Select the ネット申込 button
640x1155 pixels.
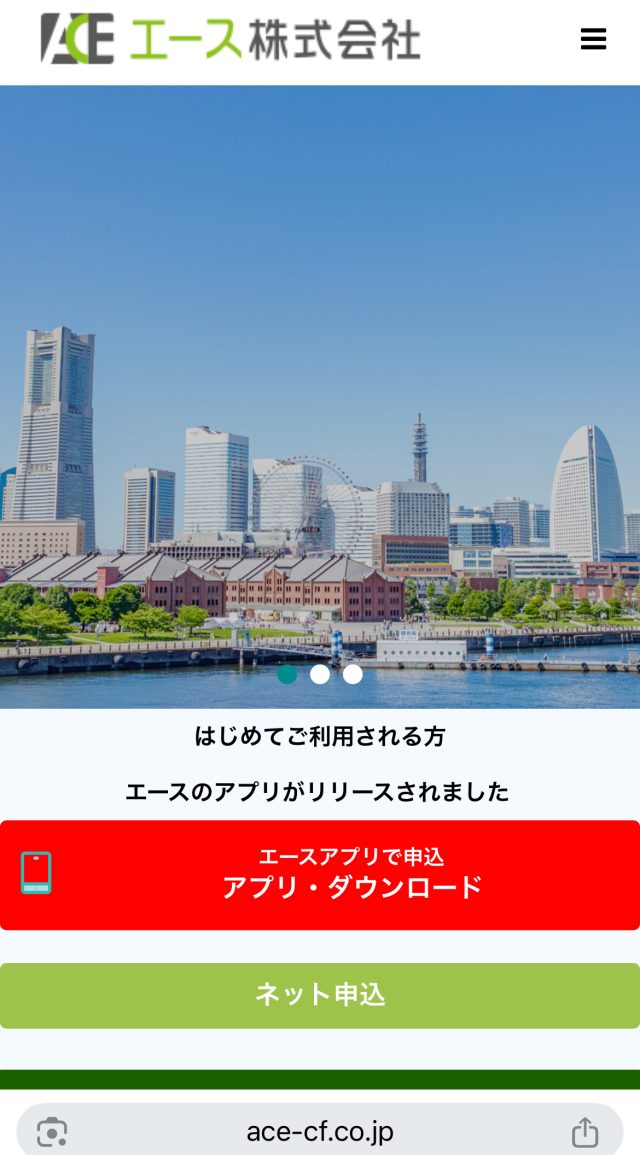point(320,995)
